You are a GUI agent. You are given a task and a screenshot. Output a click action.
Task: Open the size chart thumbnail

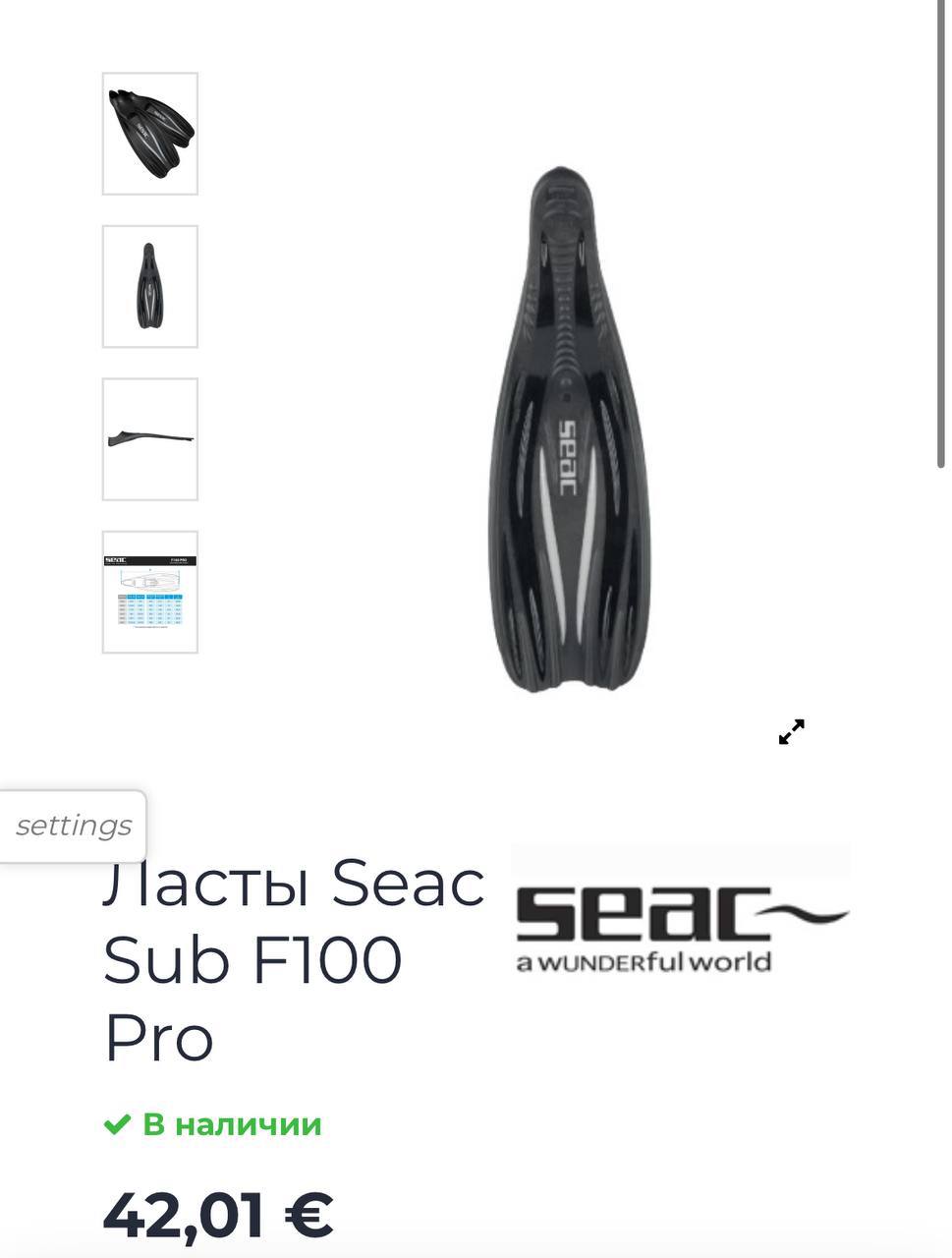coord(150,592)
